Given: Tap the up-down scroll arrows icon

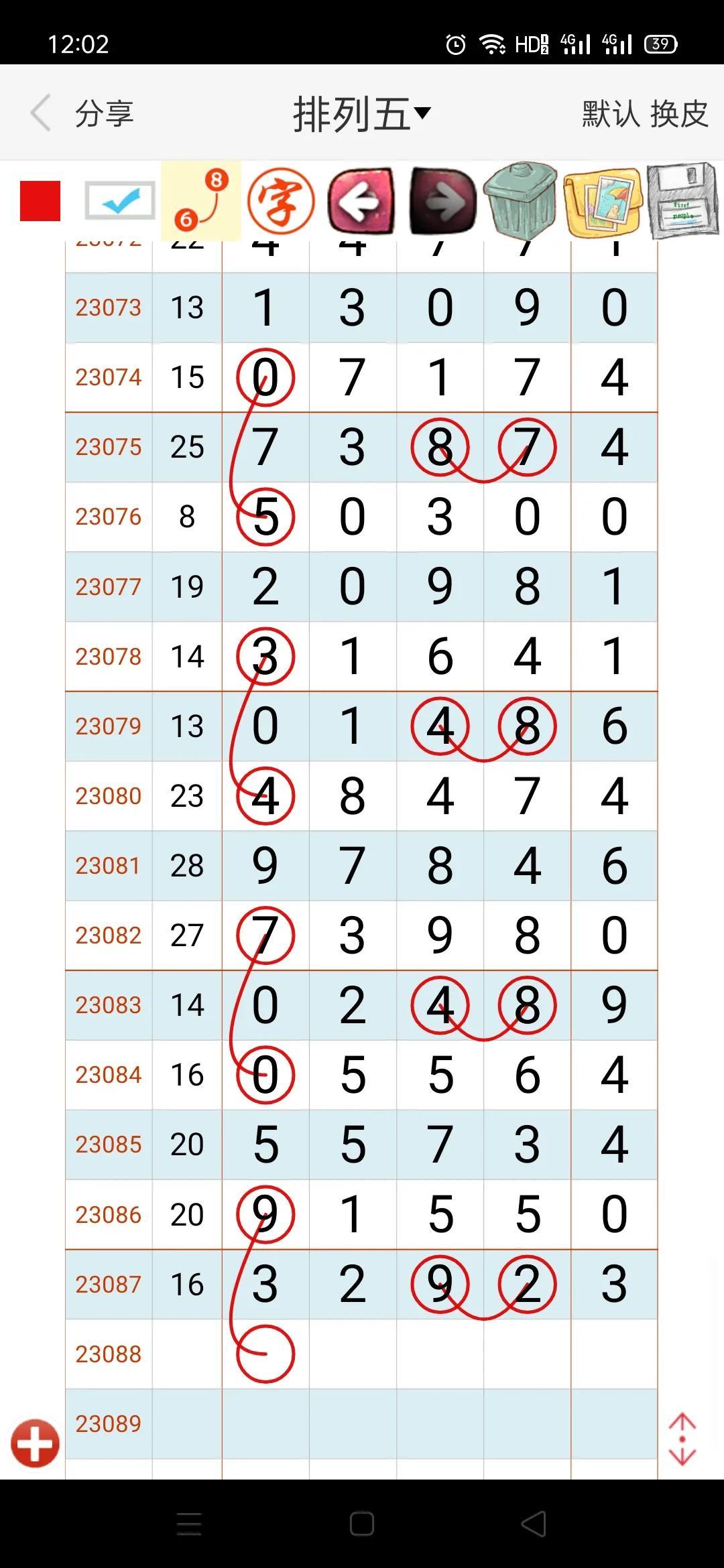Looking at the screenshot, I should pyautogui.click(x=682, y=1439).
